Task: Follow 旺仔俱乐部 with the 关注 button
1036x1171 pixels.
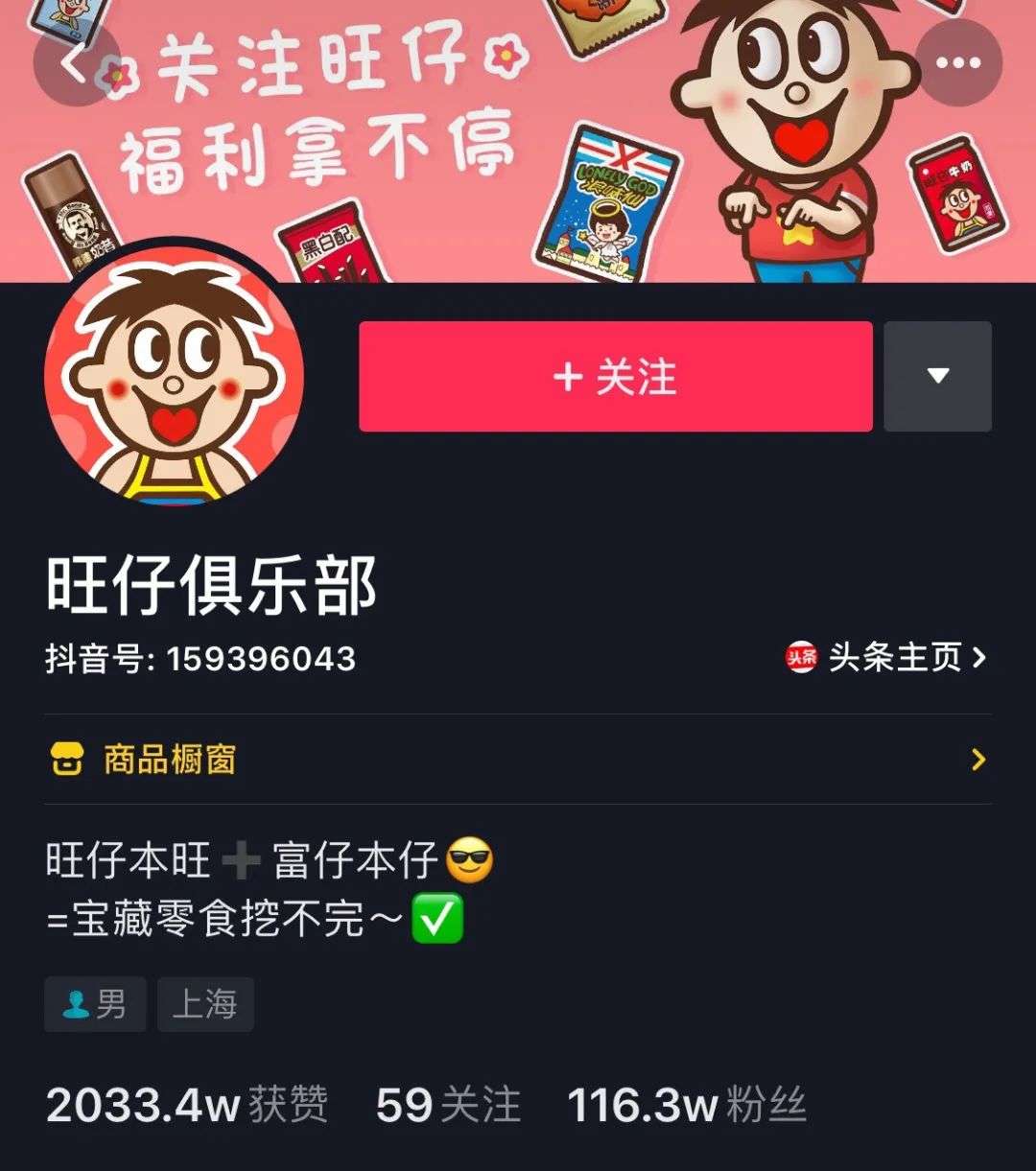Action: [x=615, y=377]
